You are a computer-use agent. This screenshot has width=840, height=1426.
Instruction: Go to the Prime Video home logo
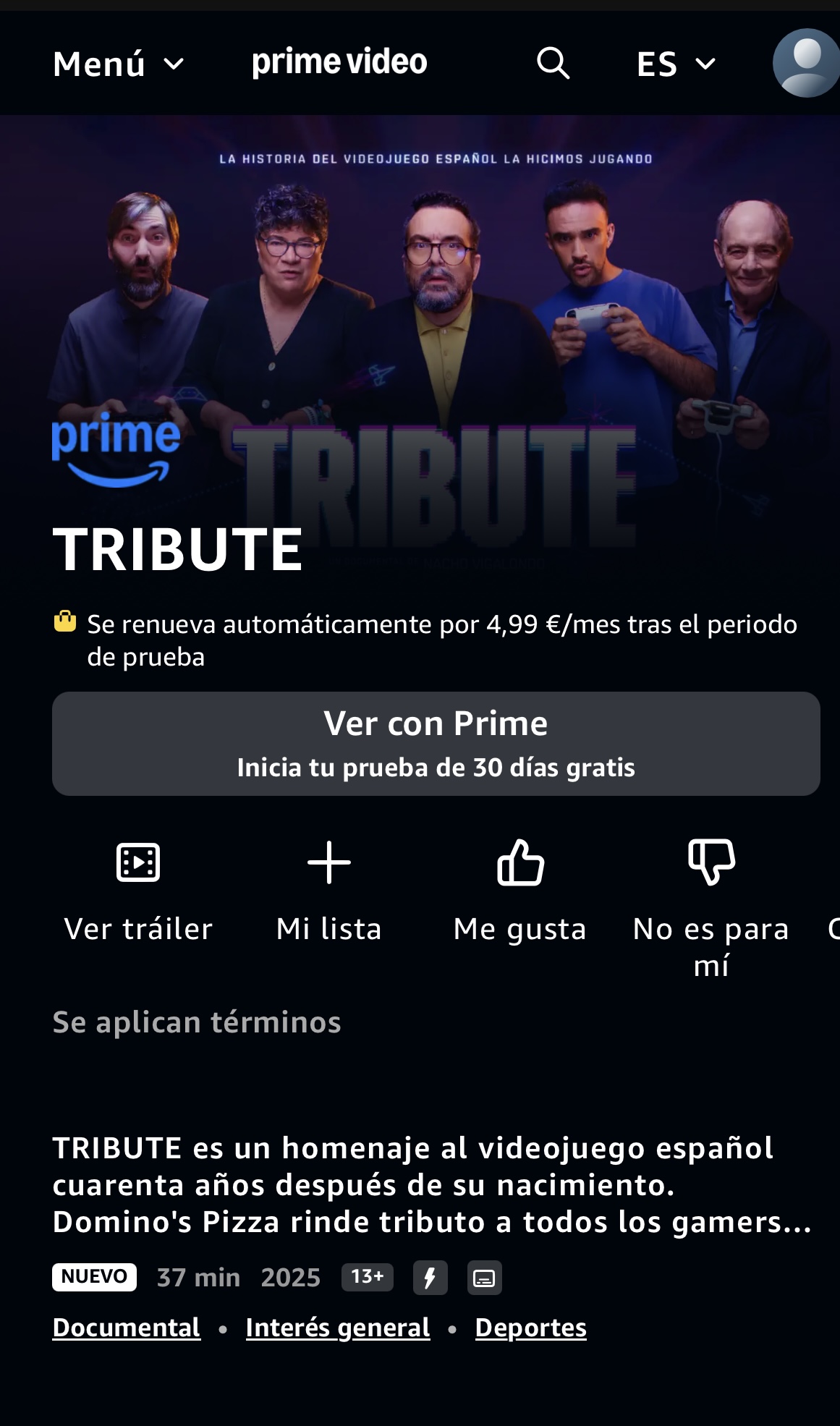(x=339, y=63)
